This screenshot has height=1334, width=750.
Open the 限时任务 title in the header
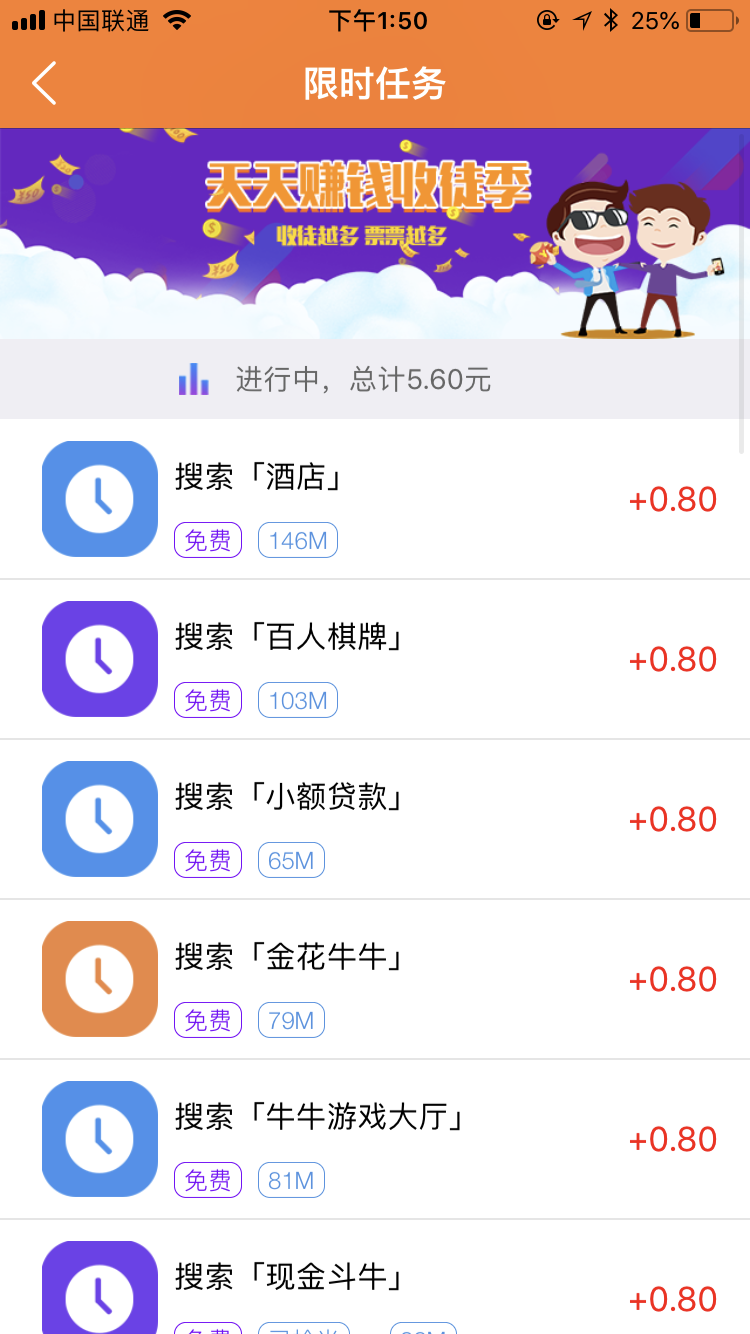375,85
